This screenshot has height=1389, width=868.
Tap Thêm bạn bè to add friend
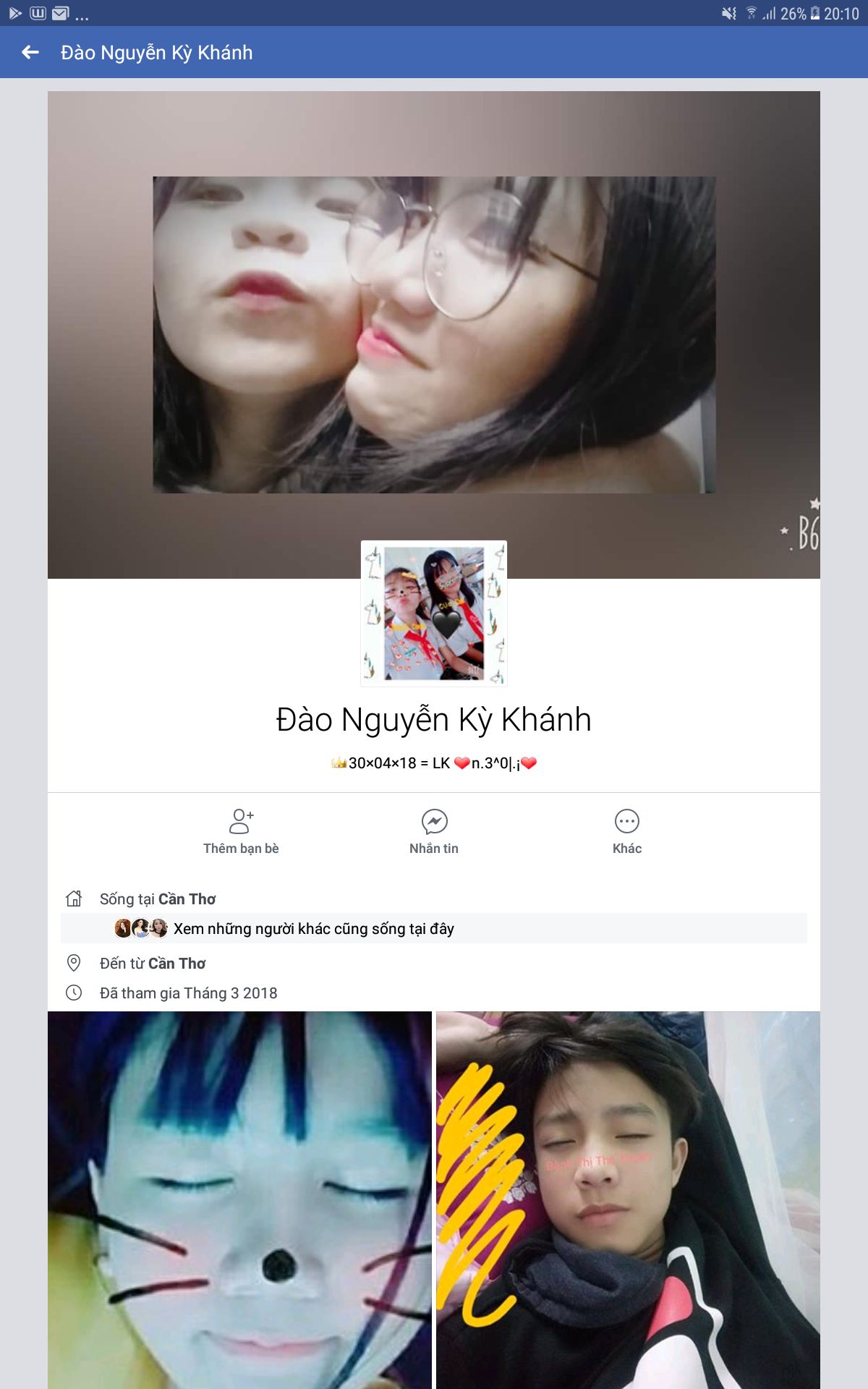tap(241, 832)
